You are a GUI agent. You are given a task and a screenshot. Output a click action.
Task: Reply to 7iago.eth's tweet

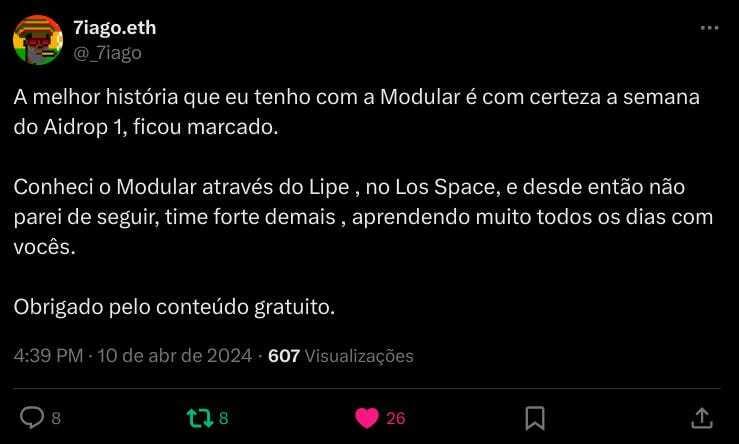32,417
